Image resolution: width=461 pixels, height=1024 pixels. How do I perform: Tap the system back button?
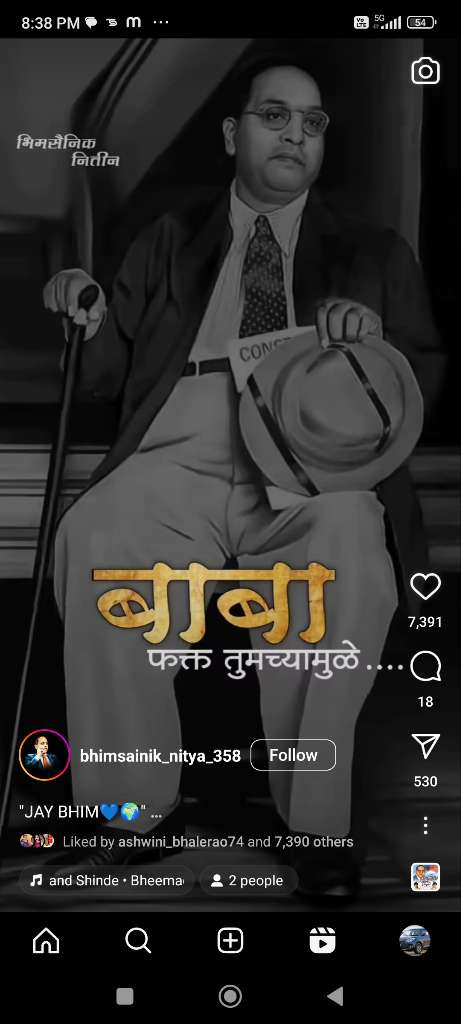[336, 996]
